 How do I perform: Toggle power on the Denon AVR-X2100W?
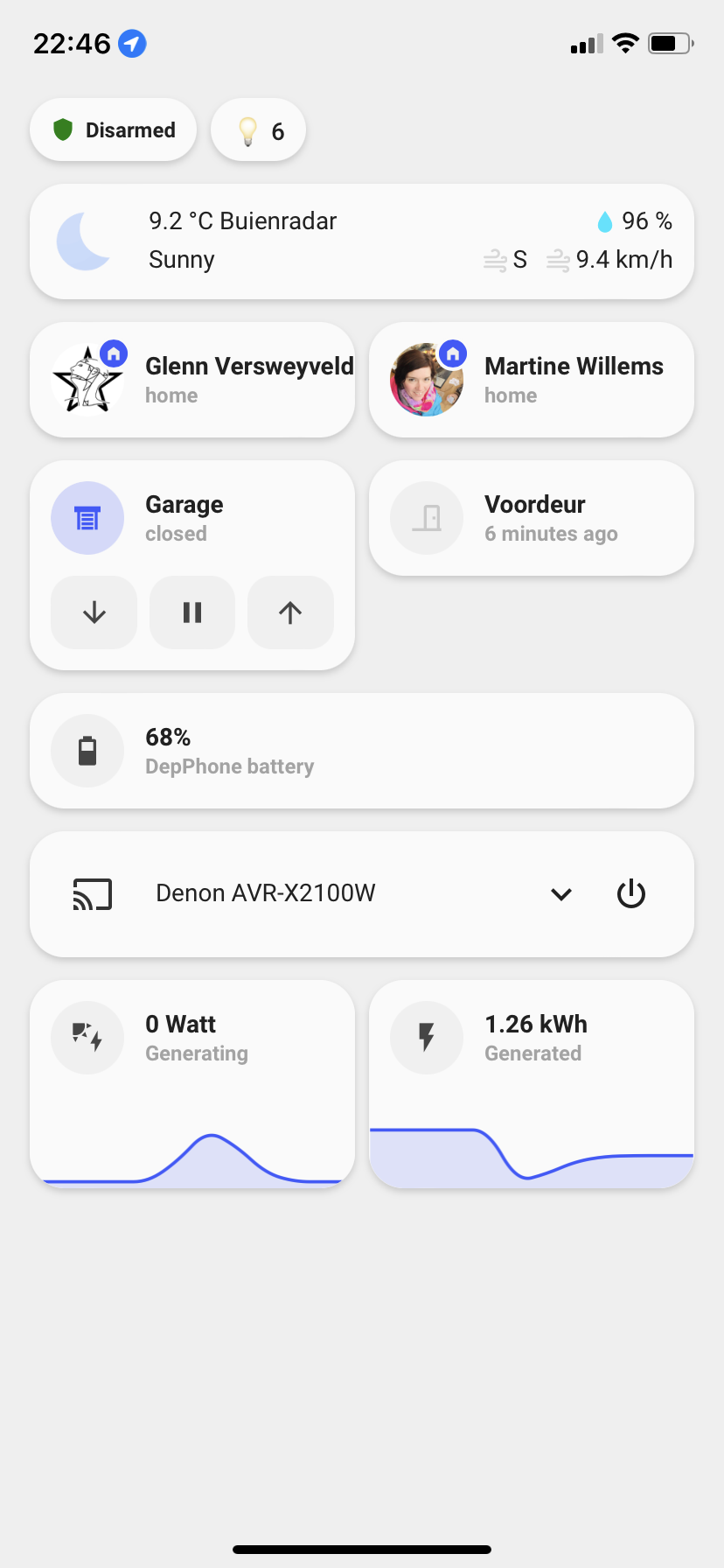click(x=630, y=893)
